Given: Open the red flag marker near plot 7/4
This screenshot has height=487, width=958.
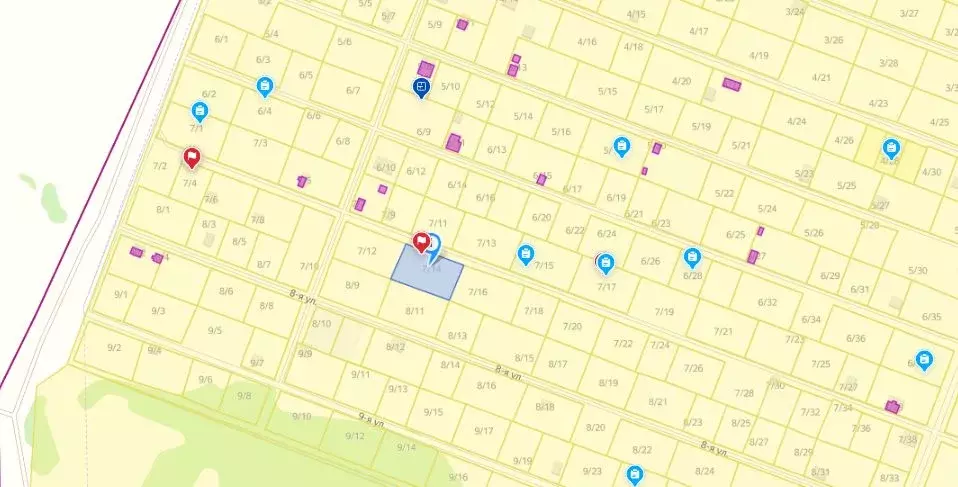Looking at the screenshot, I should point(191,157).
